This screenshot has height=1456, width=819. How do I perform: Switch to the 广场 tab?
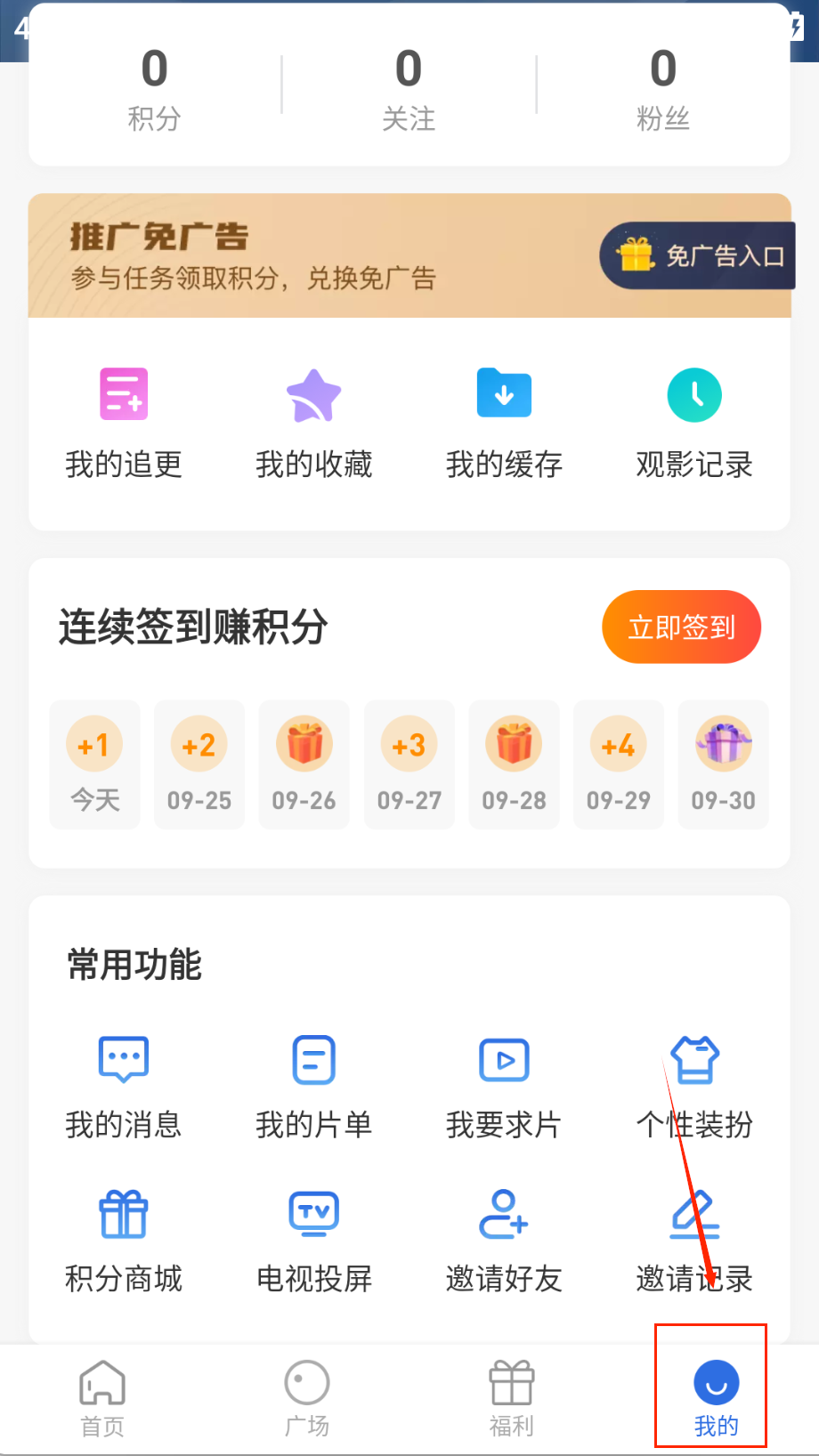tap(307, 1398)
